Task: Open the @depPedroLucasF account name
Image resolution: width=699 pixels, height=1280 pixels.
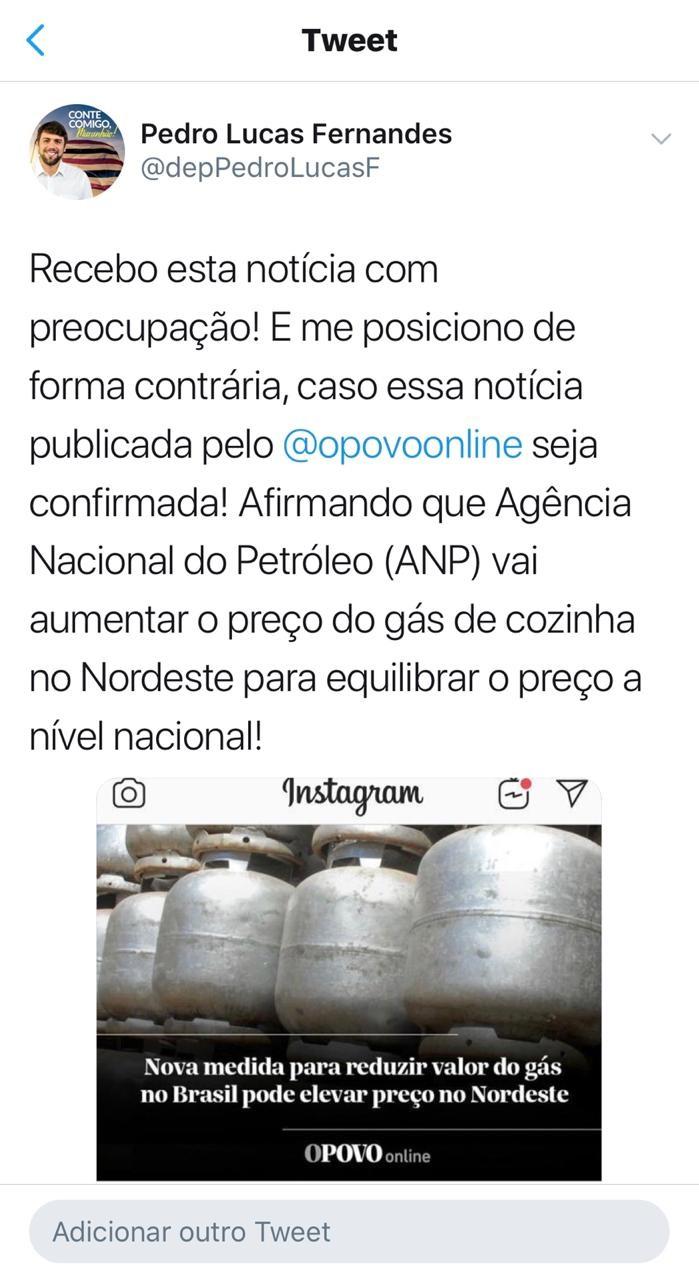Action: 260,168
